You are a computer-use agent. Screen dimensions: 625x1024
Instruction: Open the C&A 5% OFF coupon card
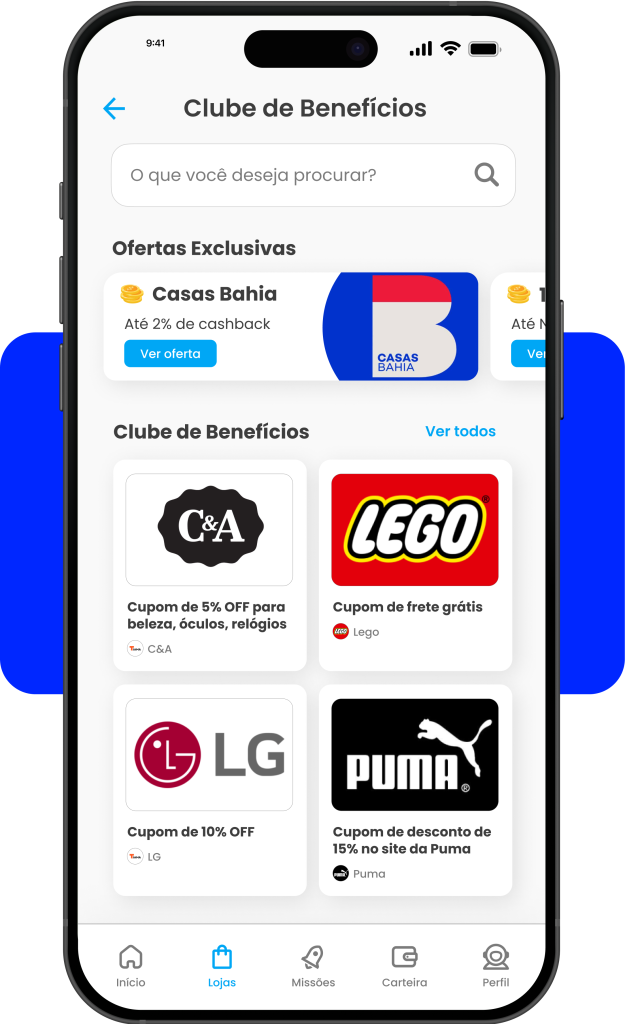[209, 565]
